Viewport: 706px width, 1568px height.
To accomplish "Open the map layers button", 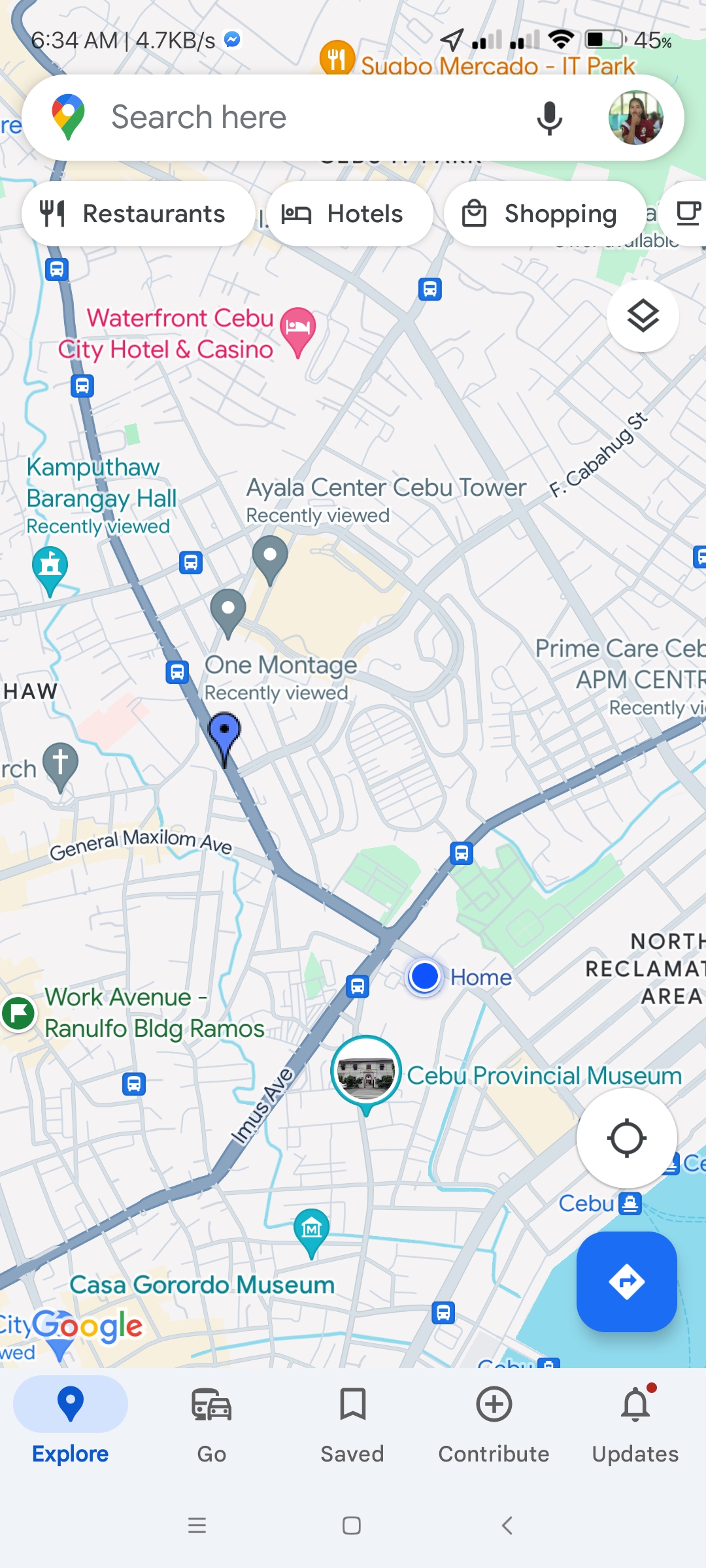I will click(643, 316).
